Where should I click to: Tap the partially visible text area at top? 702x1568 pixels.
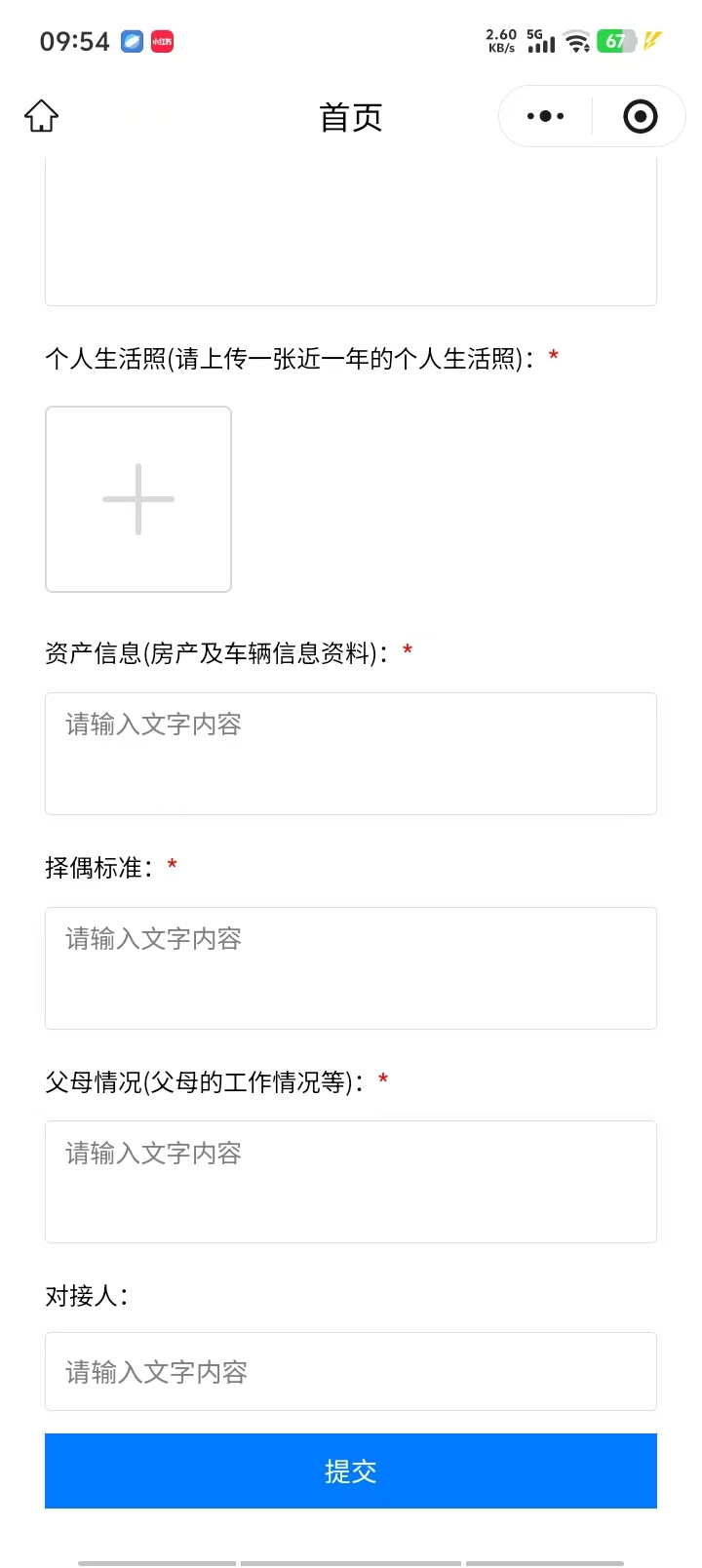coord(351,234)
